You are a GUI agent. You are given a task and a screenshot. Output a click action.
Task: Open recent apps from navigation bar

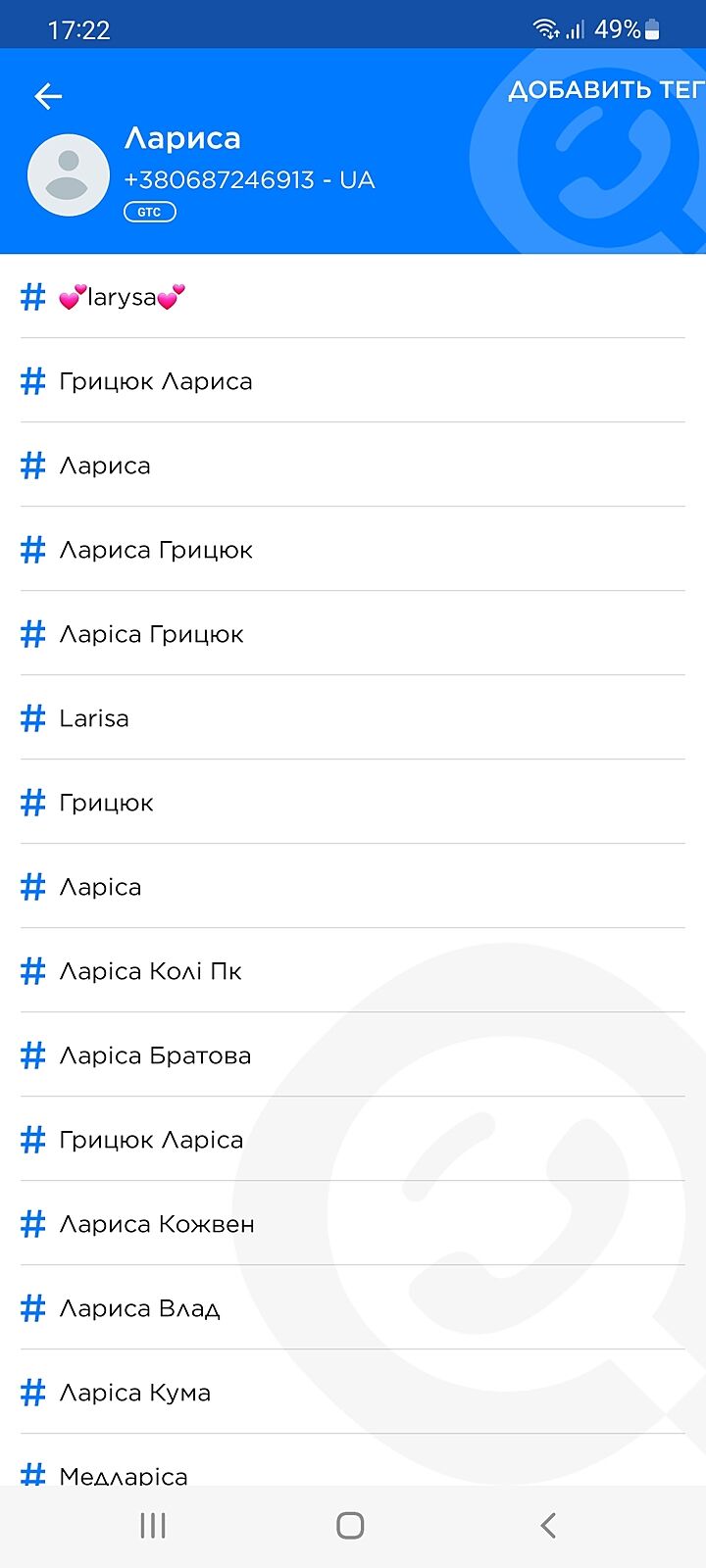153,1525
